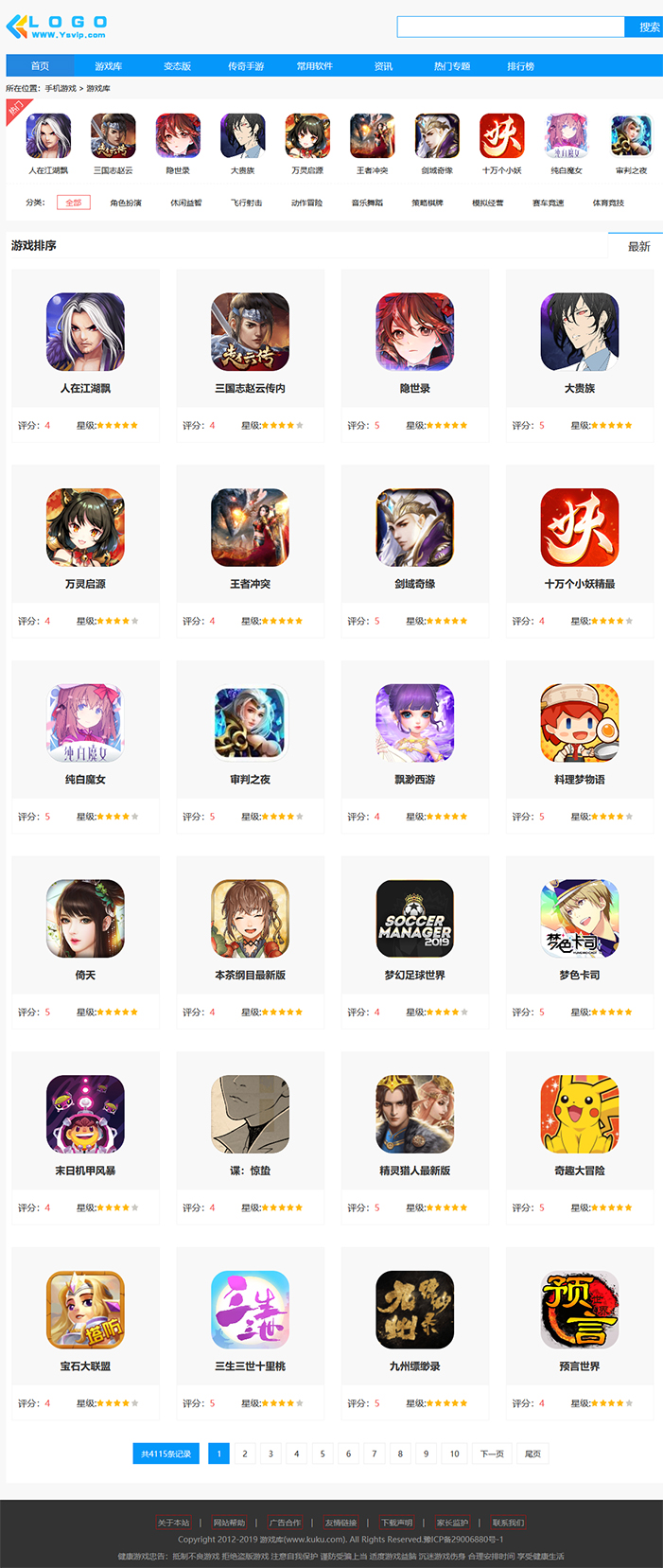This screenshot has width=663, height=1568.
Task: Go to page 2 of results
Action: (244, 1453)
